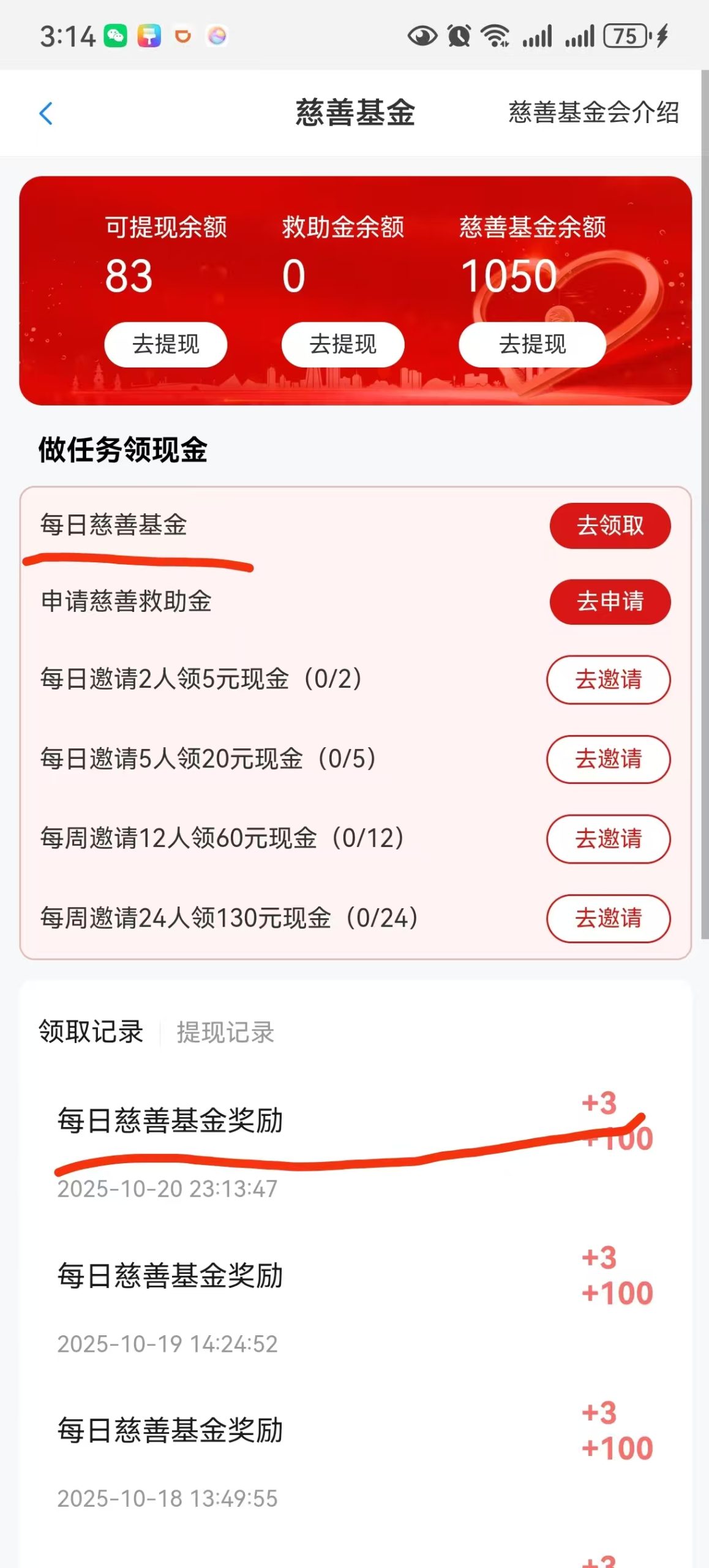The image size is (709, 1568).
Task: Tap 去领取 for 每日慈善基金
Action: [x=610, y=526]
